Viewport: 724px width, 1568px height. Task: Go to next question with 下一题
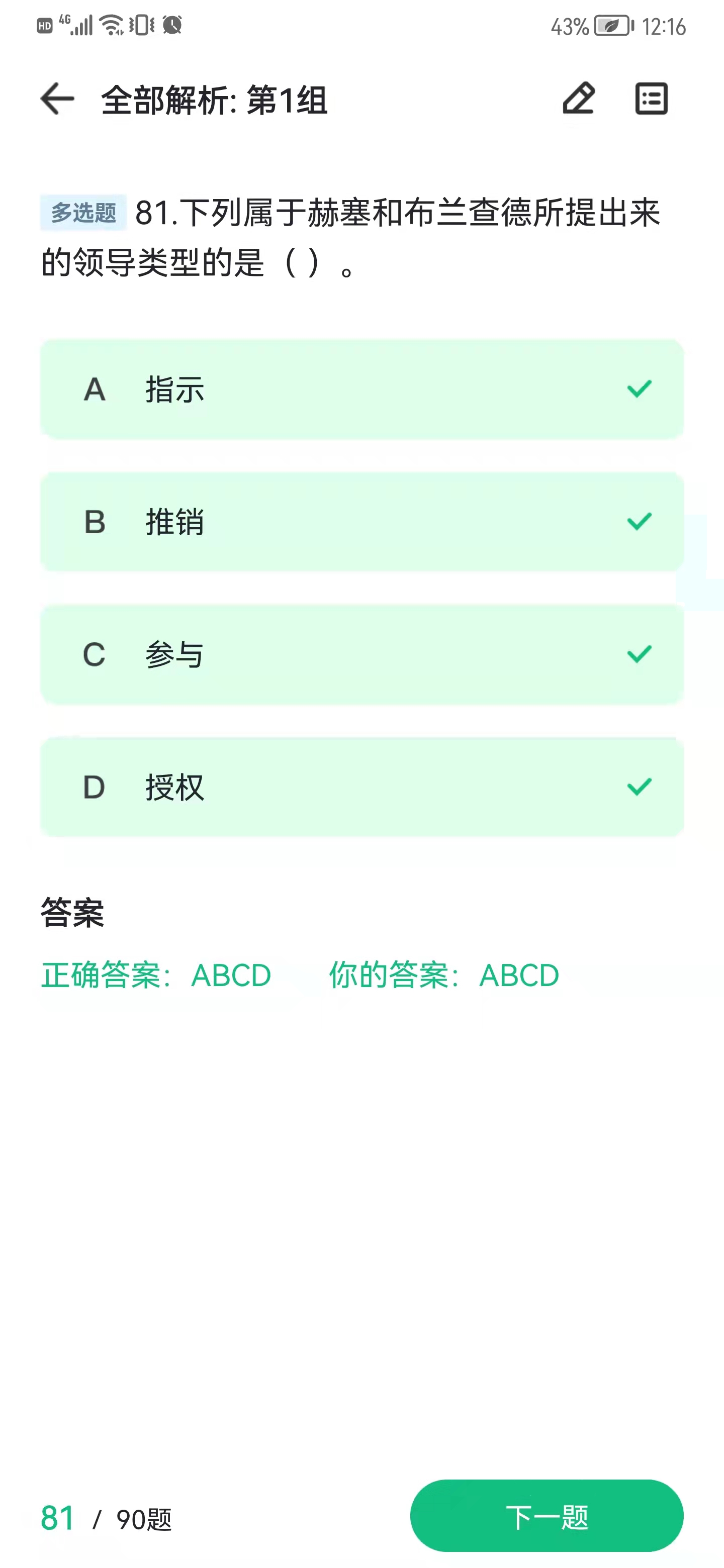click(x=547, y=1516)
